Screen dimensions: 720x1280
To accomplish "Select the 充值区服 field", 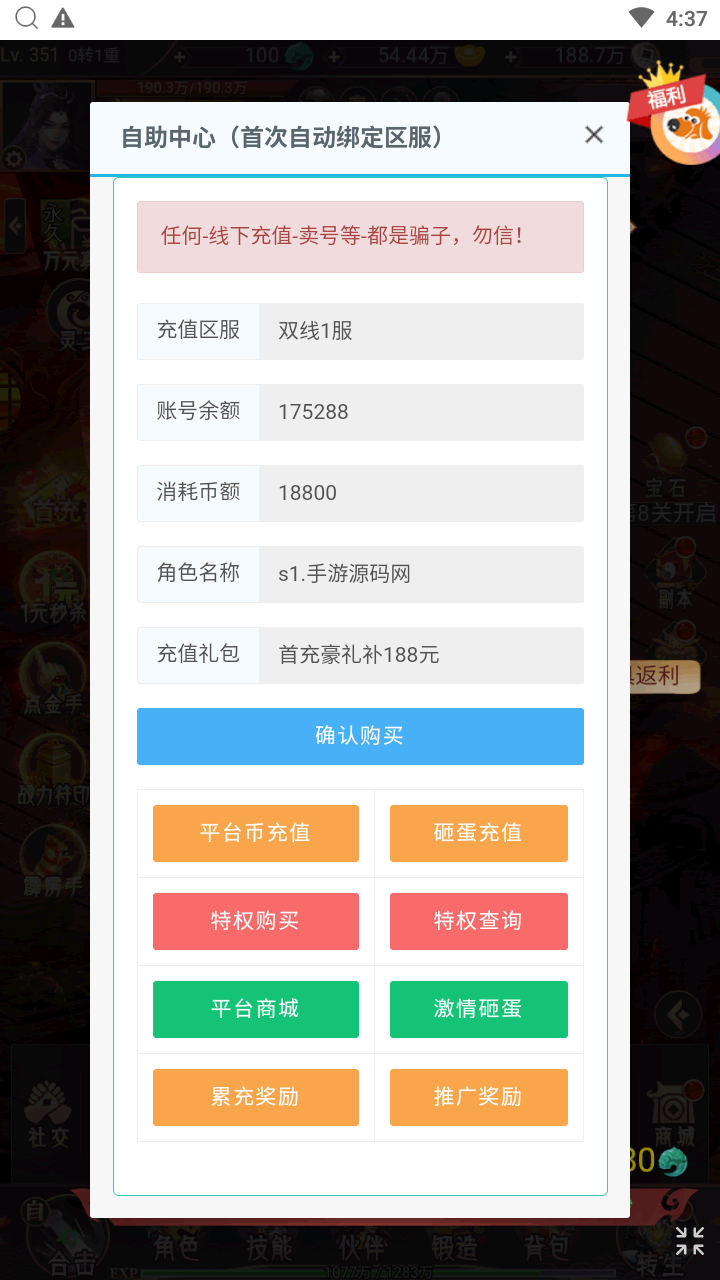I will pyautogui.click(x=420, y=331).
